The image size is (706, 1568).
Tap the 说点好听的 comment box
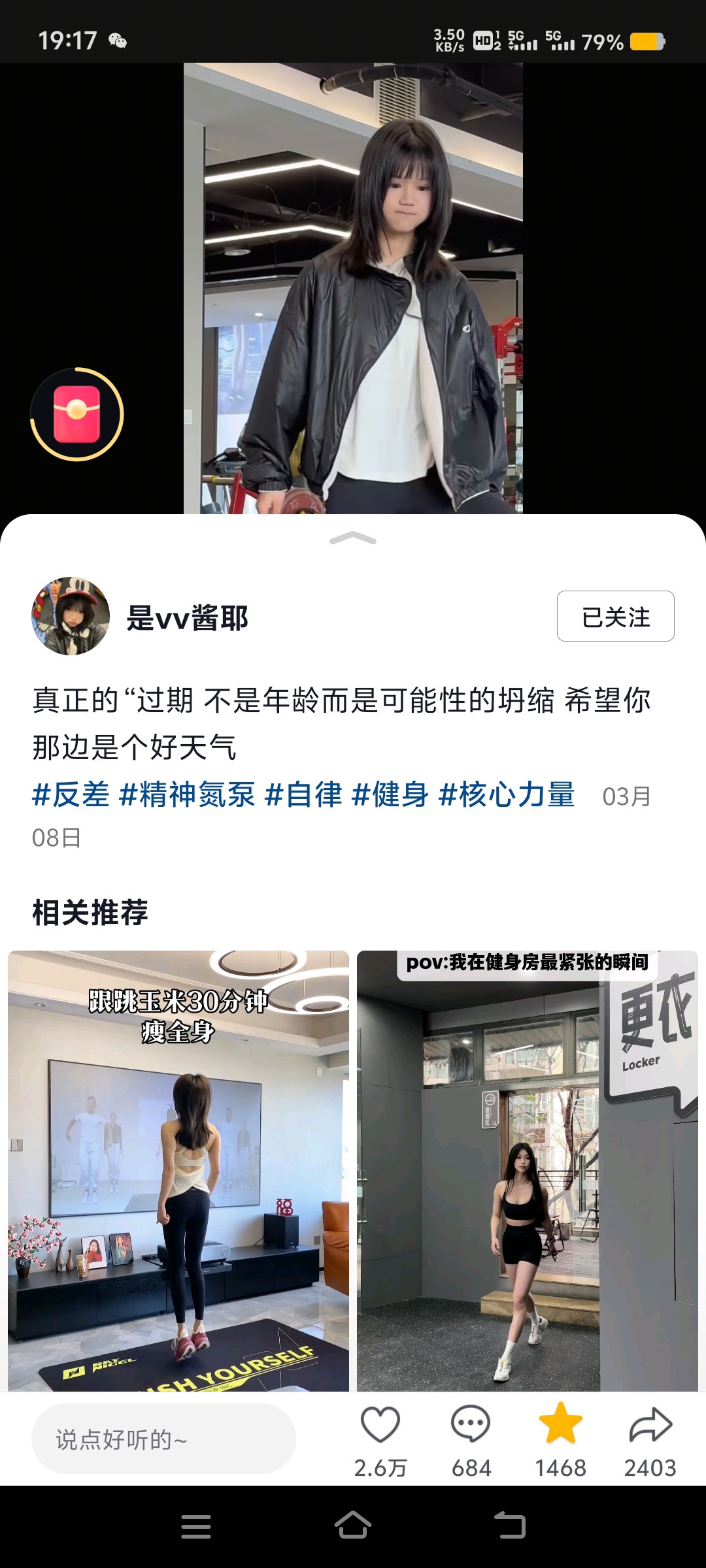[163, 1439]
